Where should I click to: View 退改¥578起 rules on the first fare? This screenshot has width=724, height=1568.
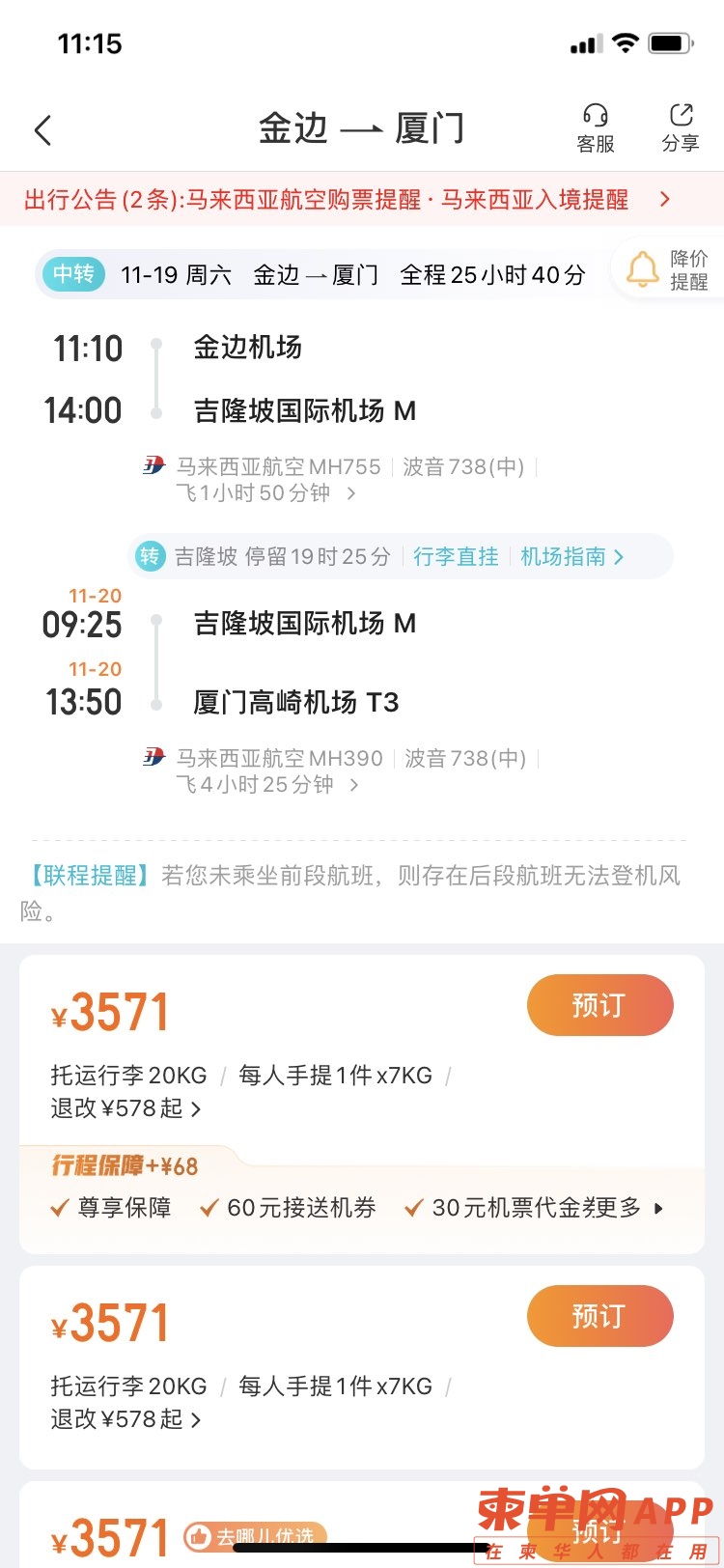coord(126,1108)
